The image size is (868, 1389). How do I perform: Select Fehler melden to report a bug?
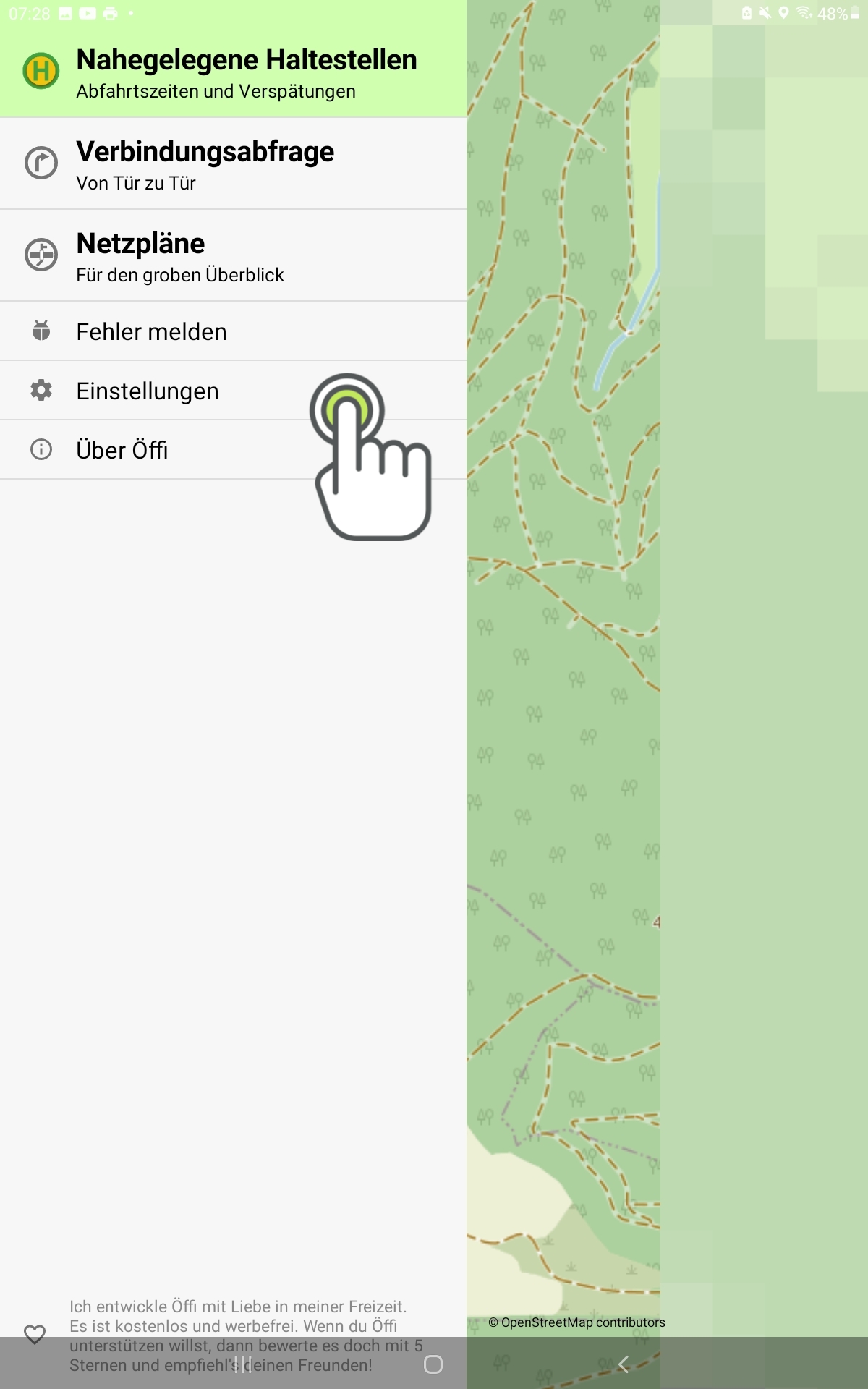tap(233, 331)
